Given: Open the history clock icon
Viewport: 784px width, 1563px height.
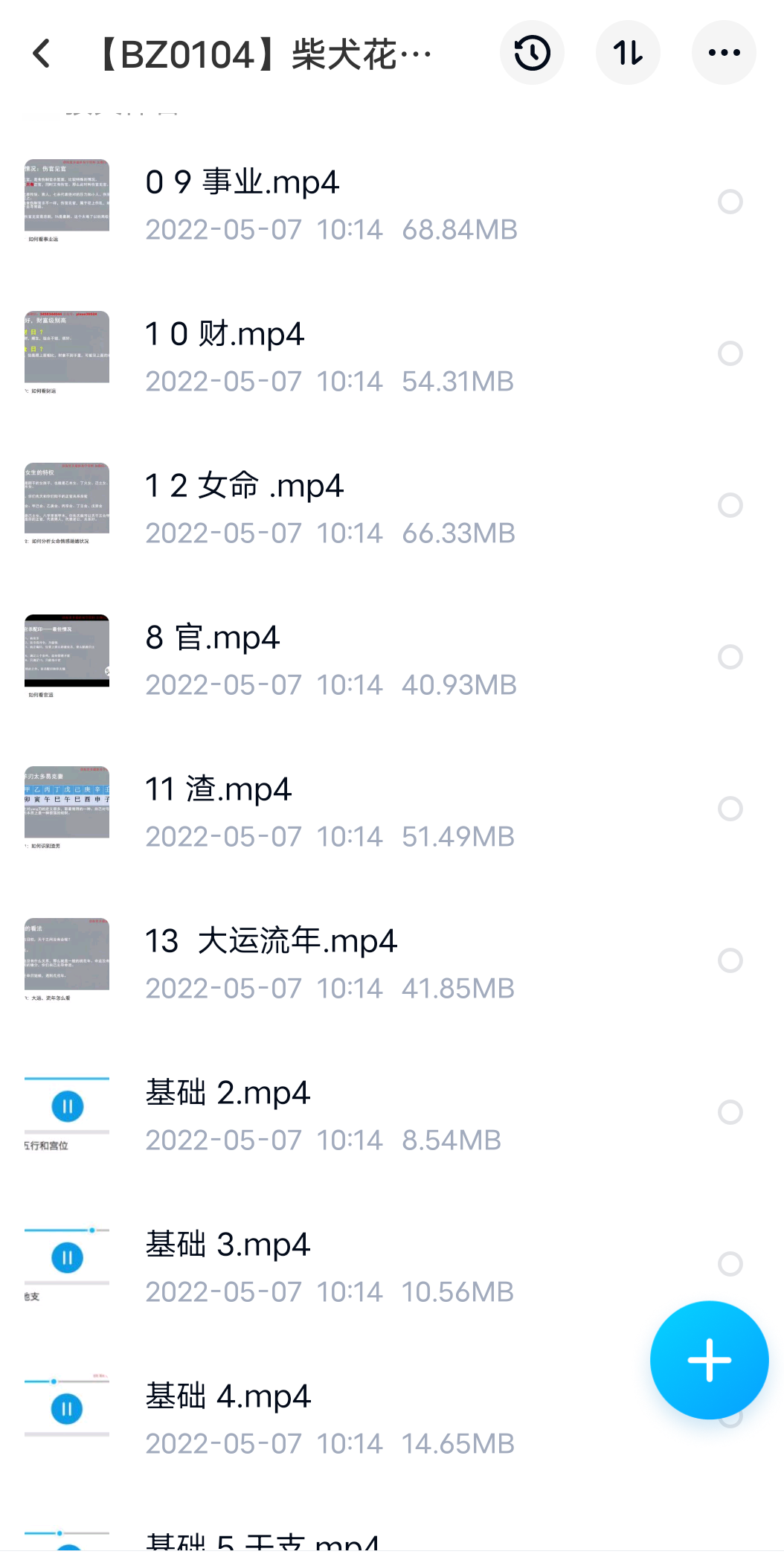Looking at the screenshot, I should (x=532, y=53).
